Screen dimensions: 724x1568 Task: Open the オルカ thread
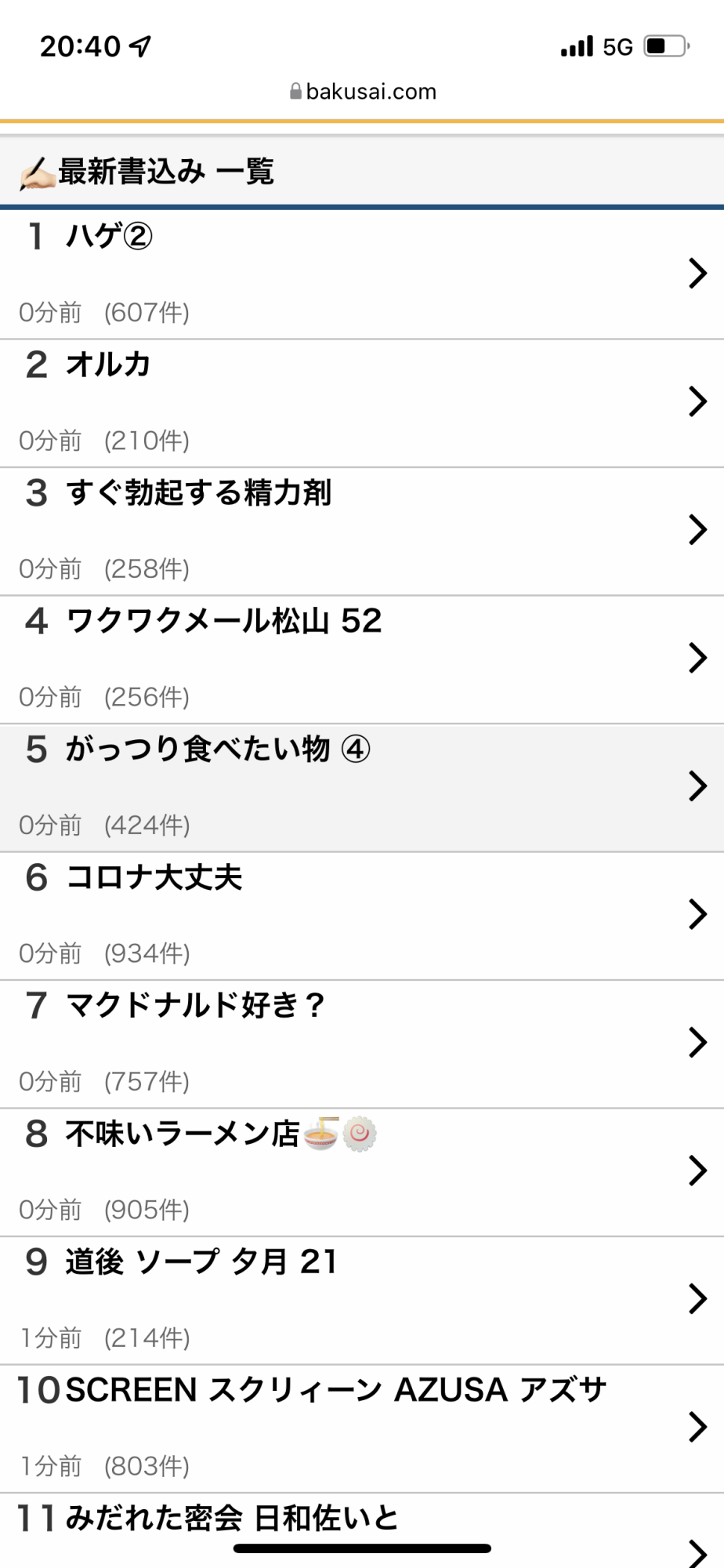tap(362, 403)
